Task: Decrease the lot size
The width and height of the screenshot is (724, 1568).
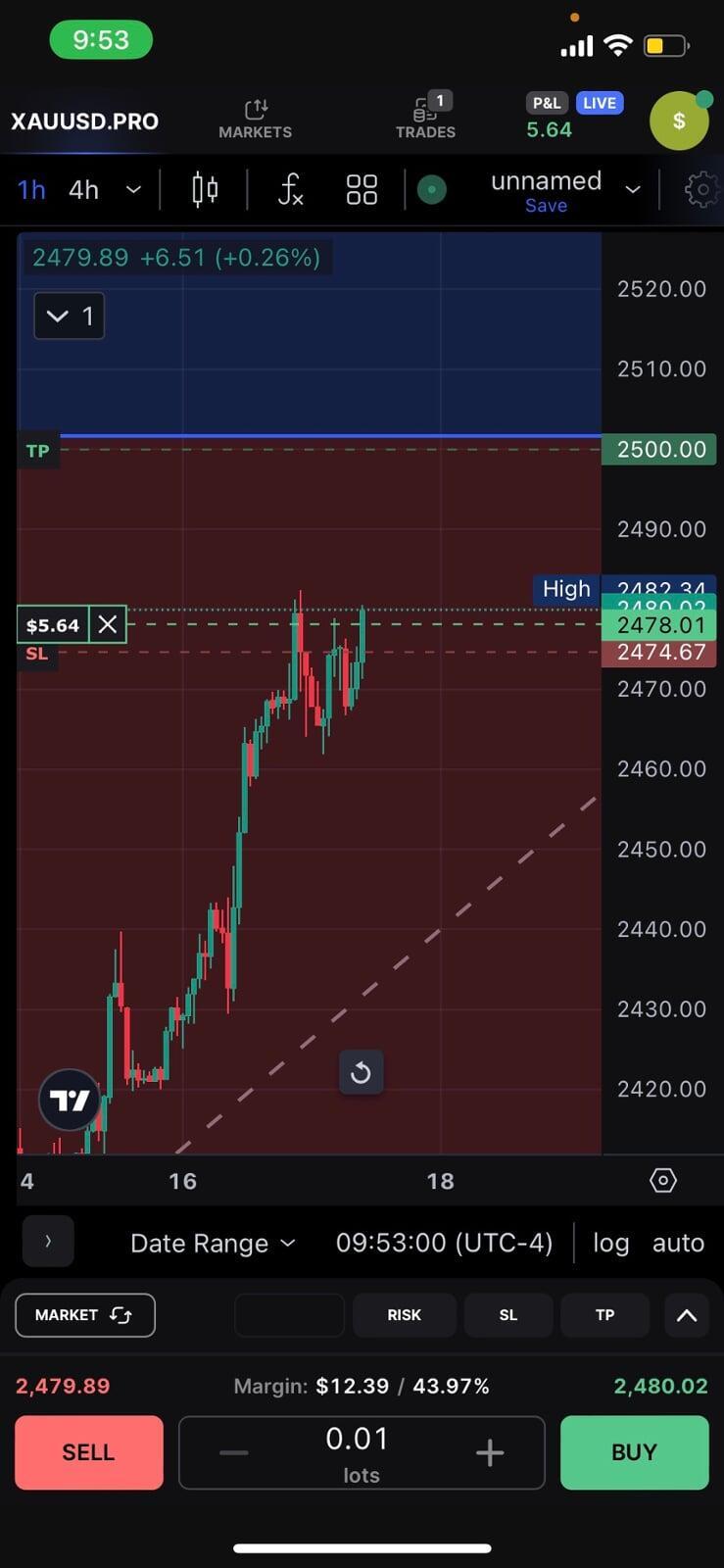Action: point(234,1452)
